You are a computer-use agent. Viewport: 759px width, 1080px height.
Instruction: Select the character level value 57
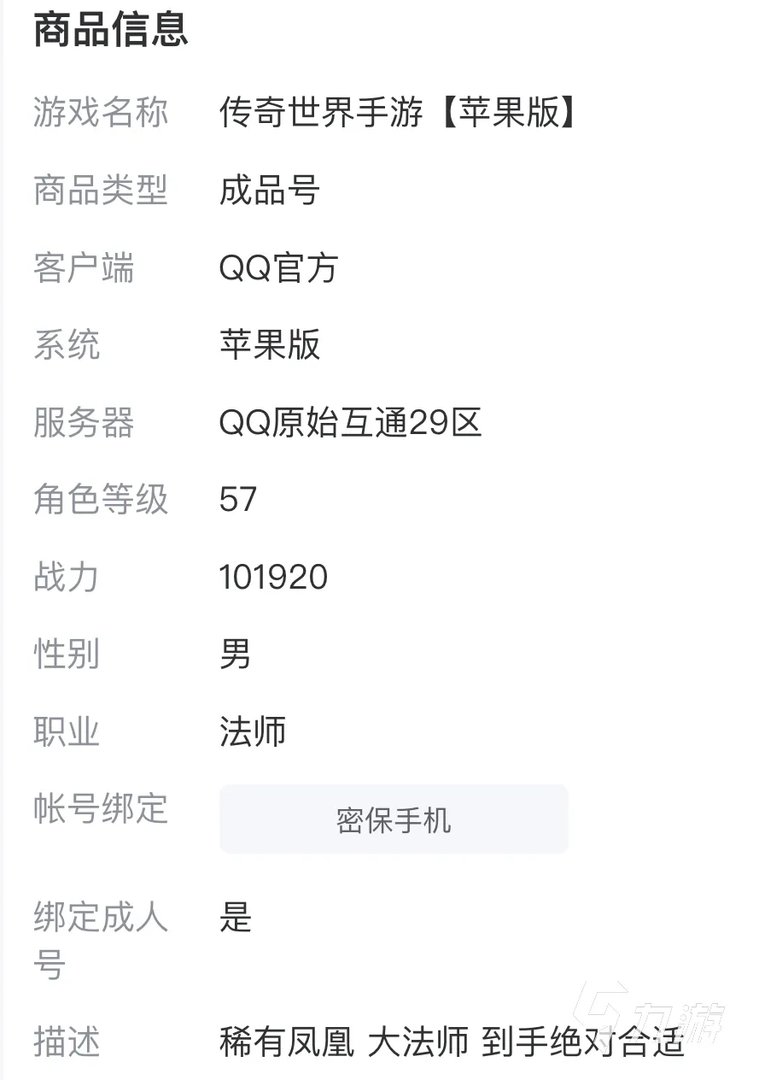coord(236,500)
